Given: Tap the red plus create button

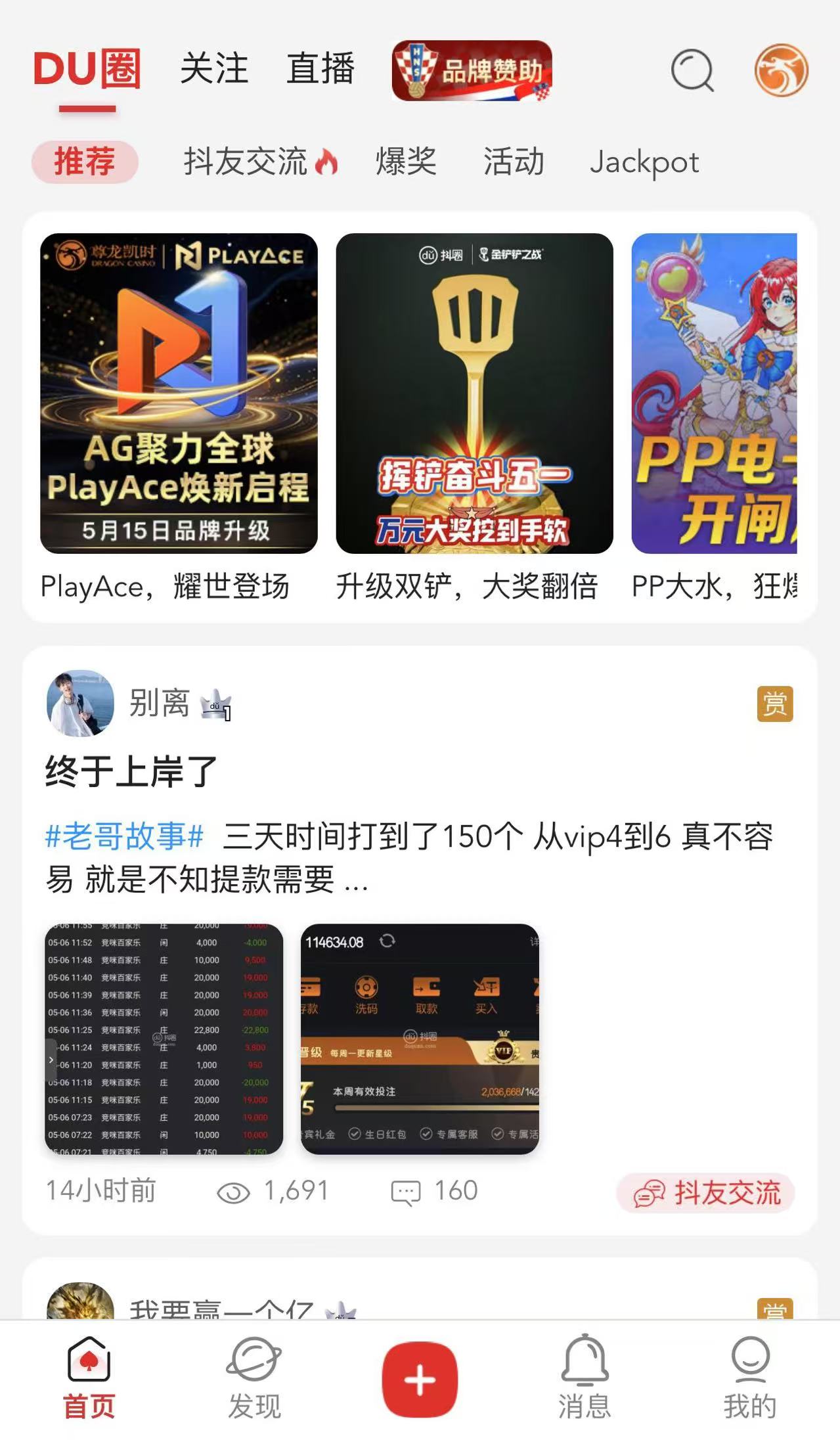Looking at the screenshot, I should 420,1379.
